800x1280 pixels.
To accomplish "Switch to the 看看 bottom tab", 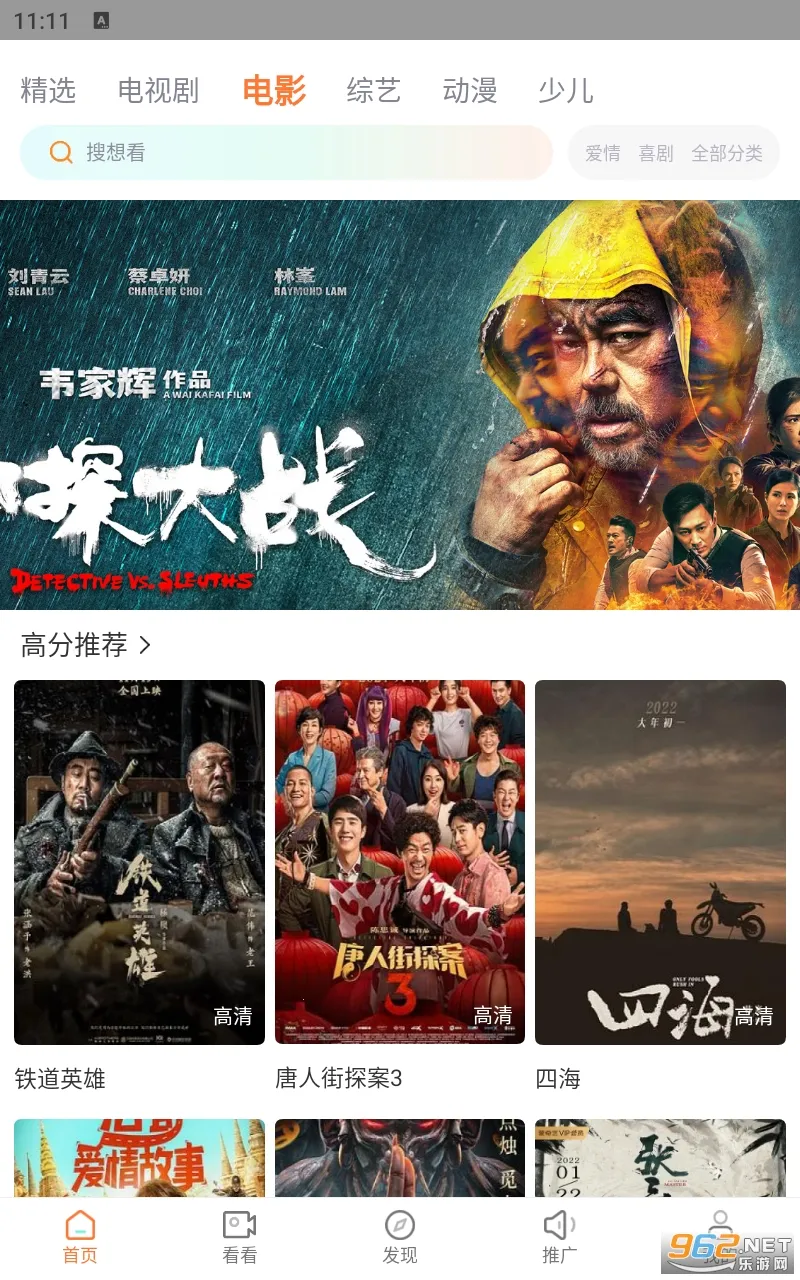I will coord(240,1237).
